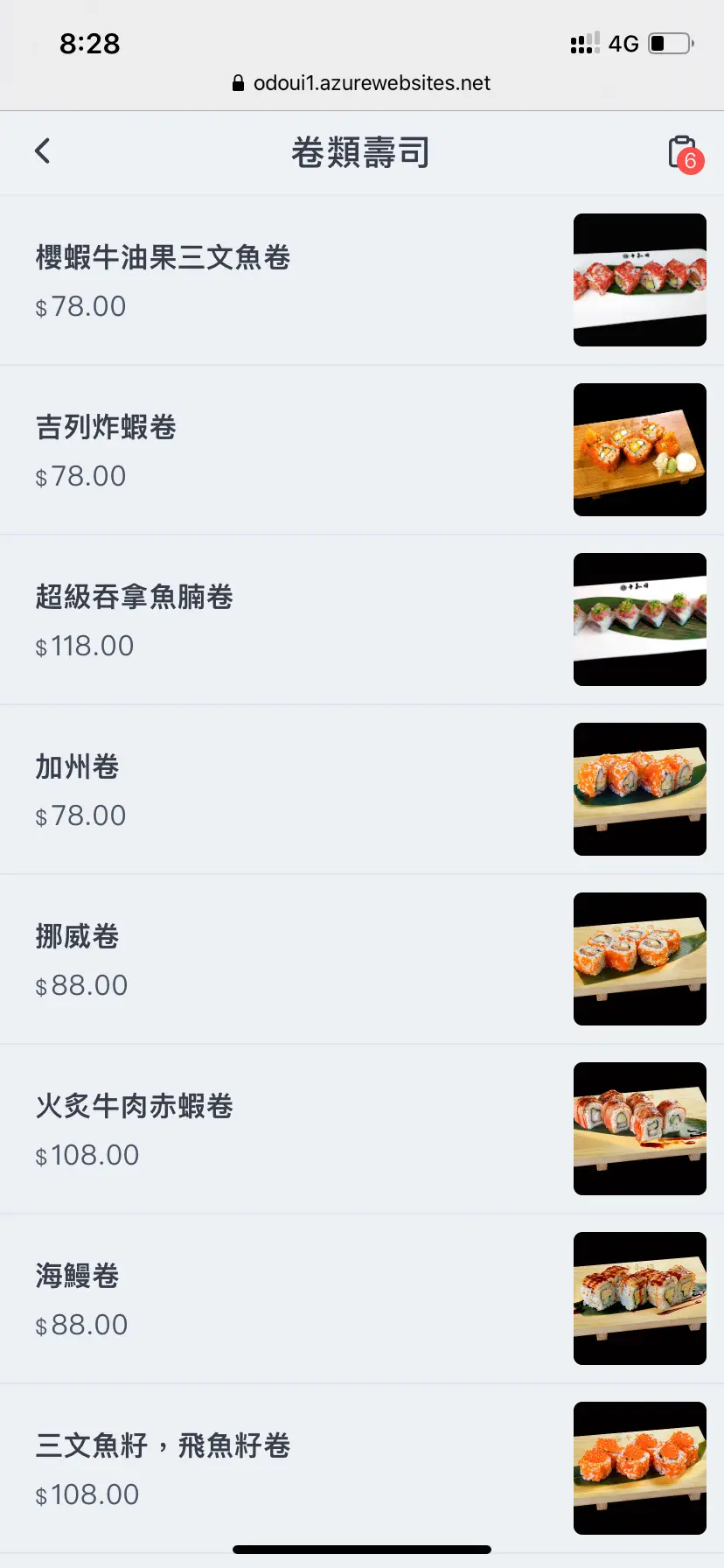Tap the 加州卷 menu item
724x1568 pixels.
pyautogui.click(x=77, y=767)
